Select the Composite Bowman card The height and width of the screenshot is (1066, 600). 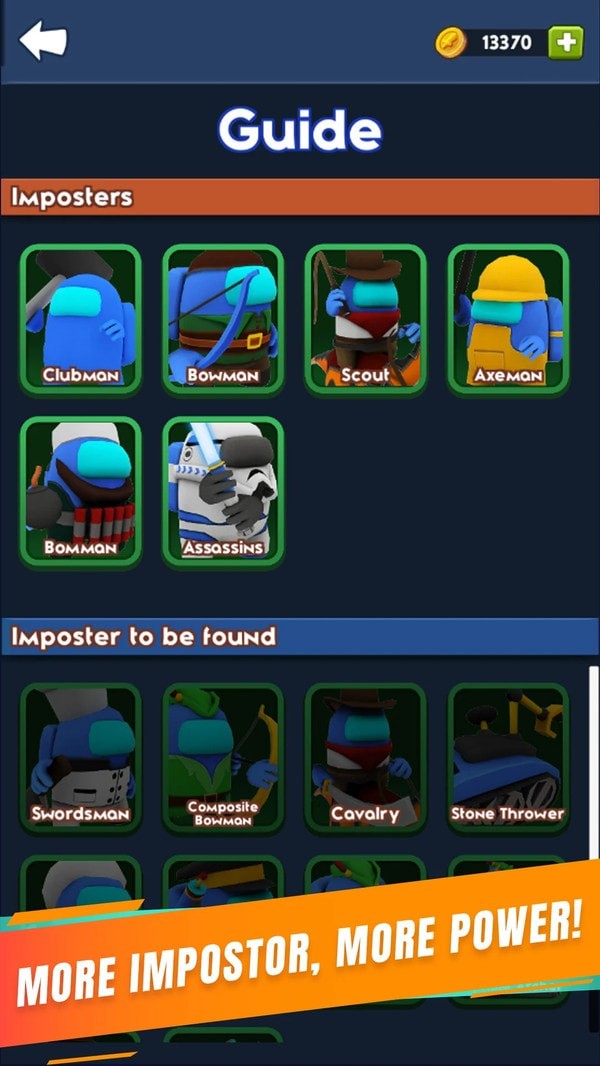223,759
